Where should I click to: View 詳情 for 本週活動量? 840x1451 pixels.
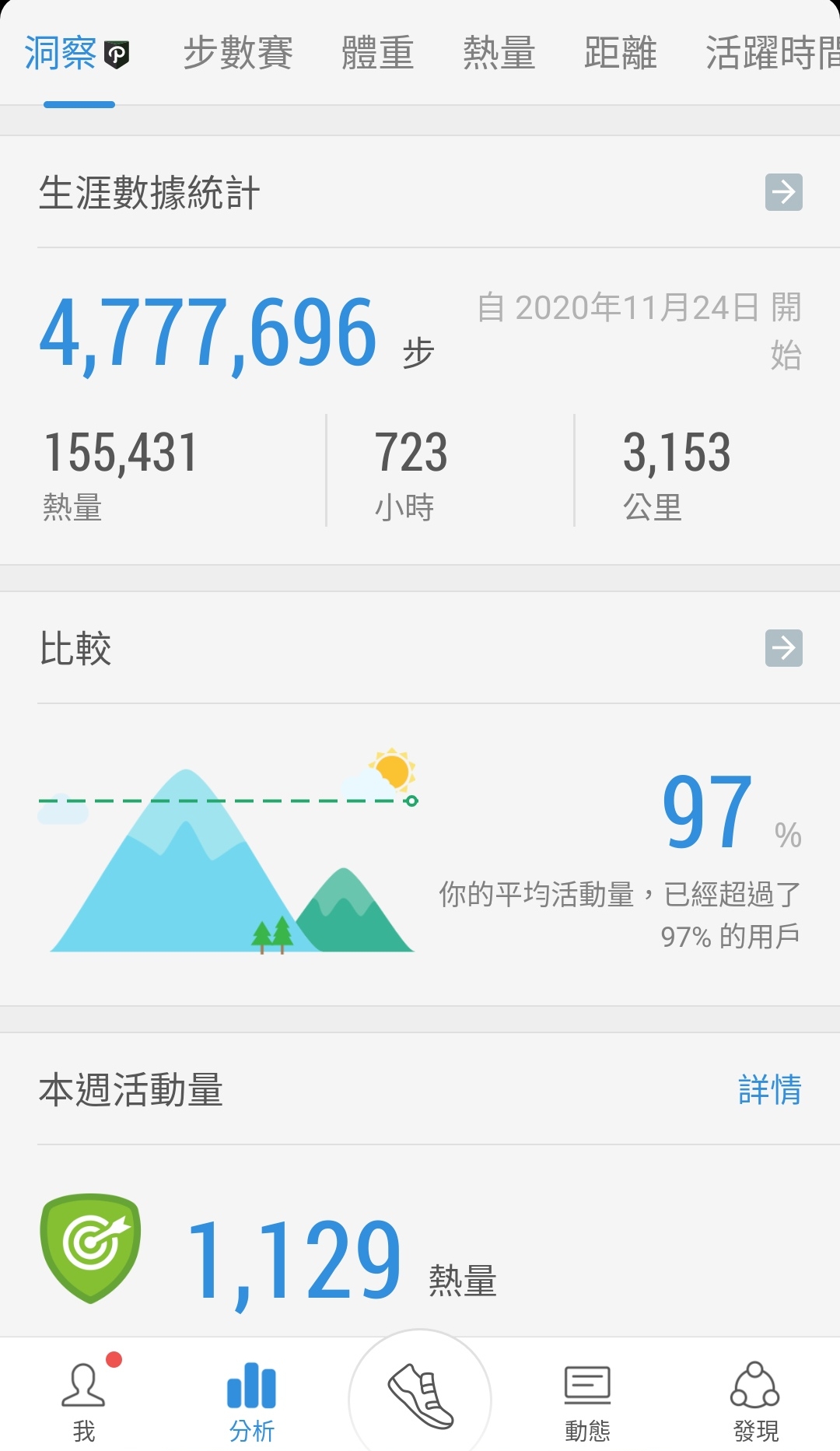click(770, 1089)
